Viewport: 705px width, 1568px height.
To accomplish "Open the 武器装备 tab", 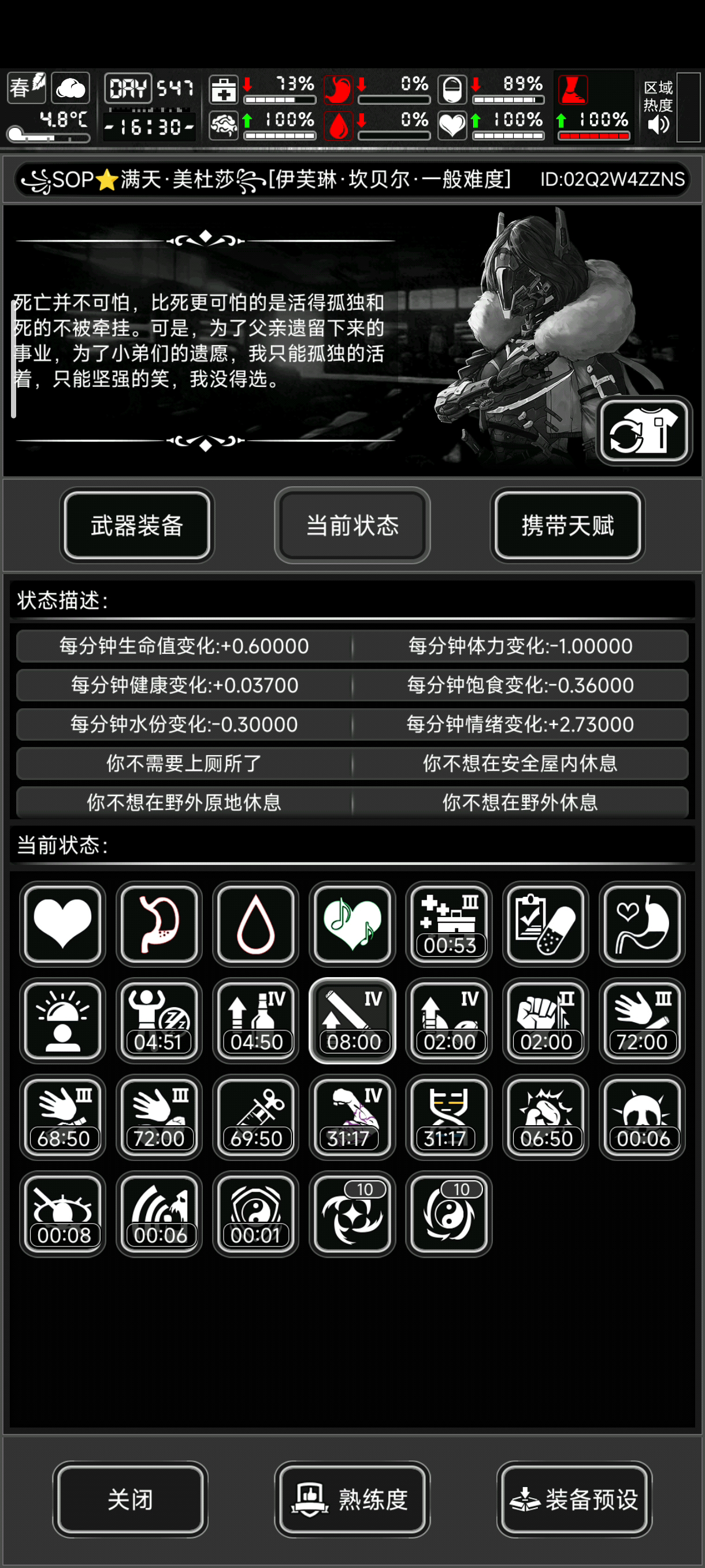I will click(x=137, y=526).
